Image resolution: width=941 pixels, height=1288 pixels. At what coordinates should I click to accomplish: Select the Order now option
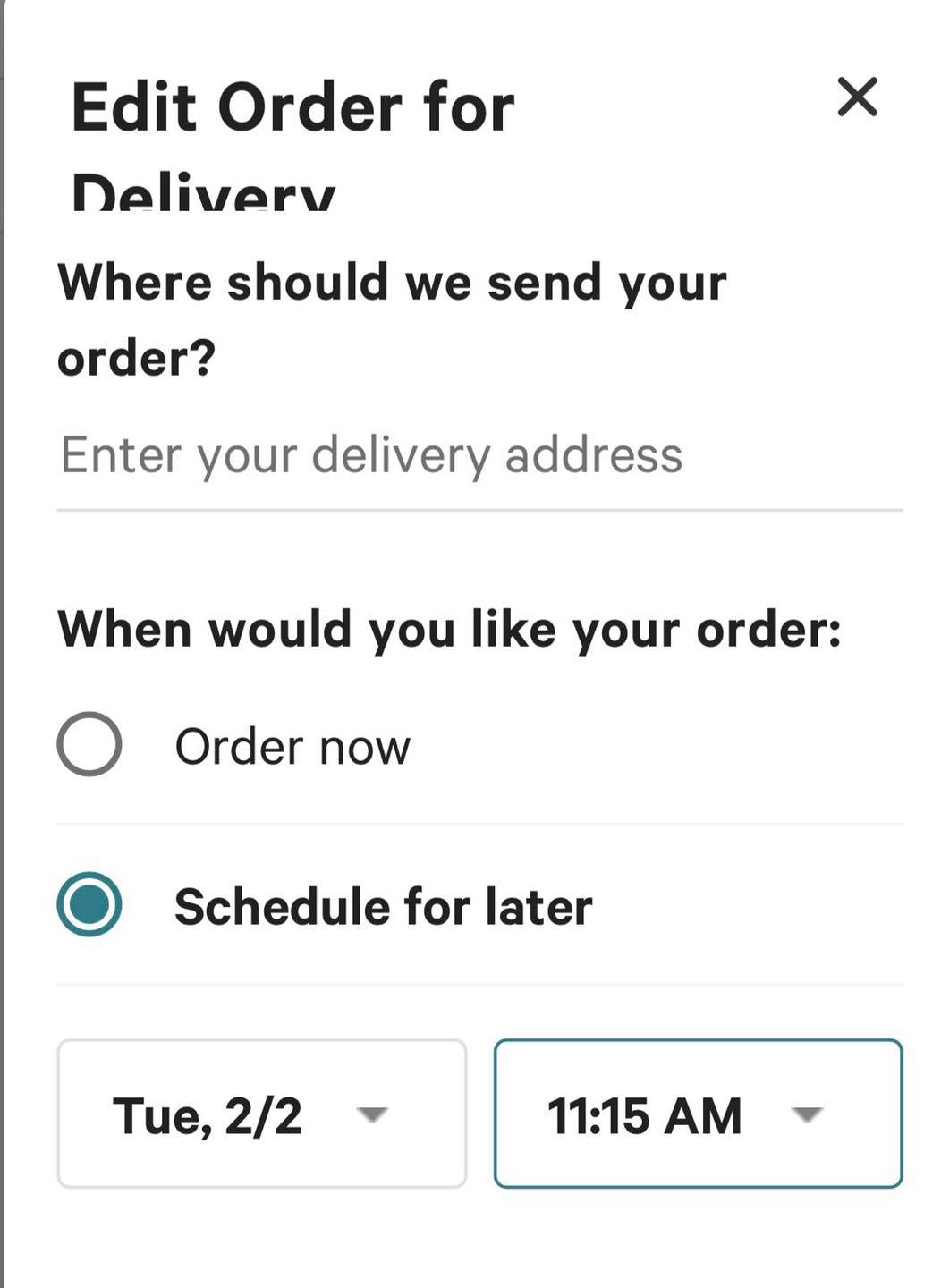89,744
